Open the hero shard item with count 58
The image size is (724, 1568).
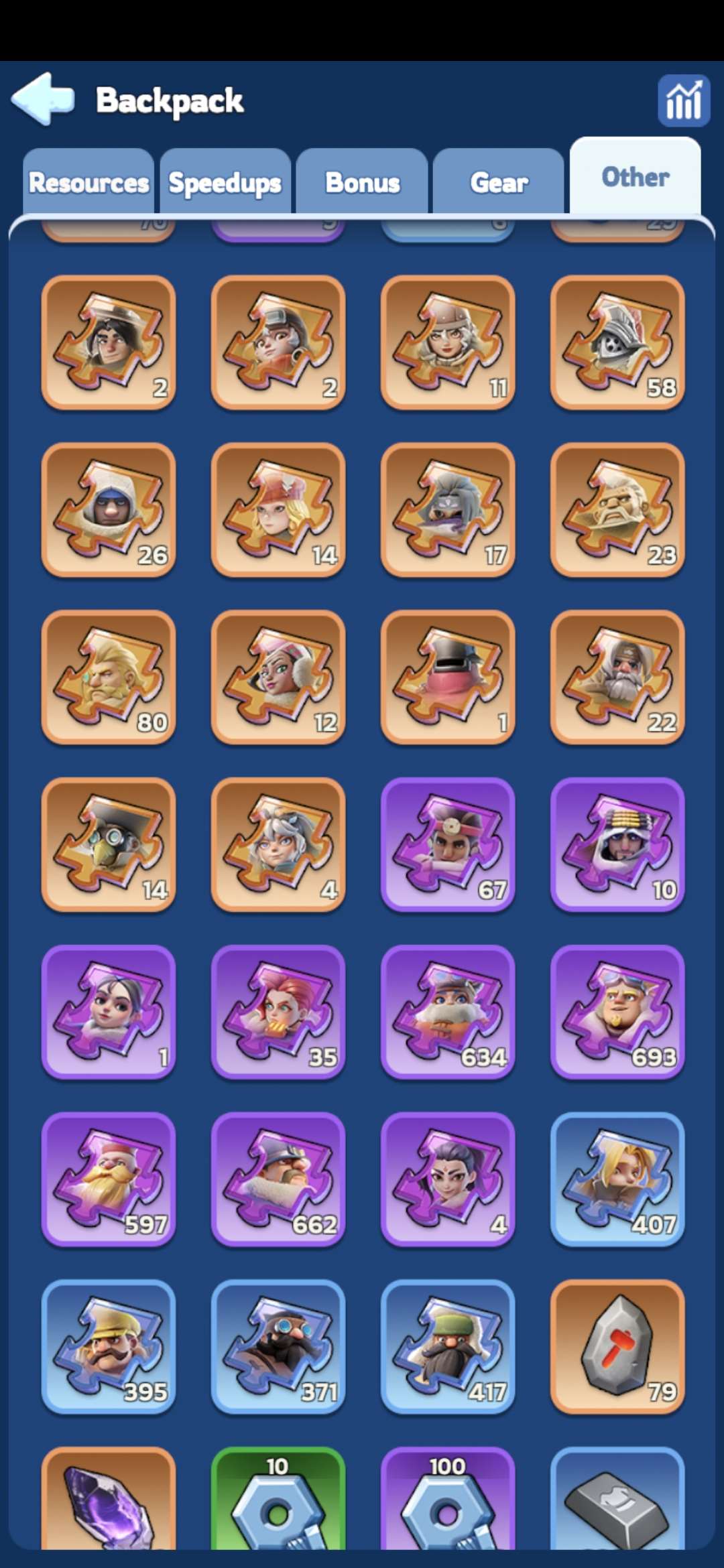click(617, 342)
